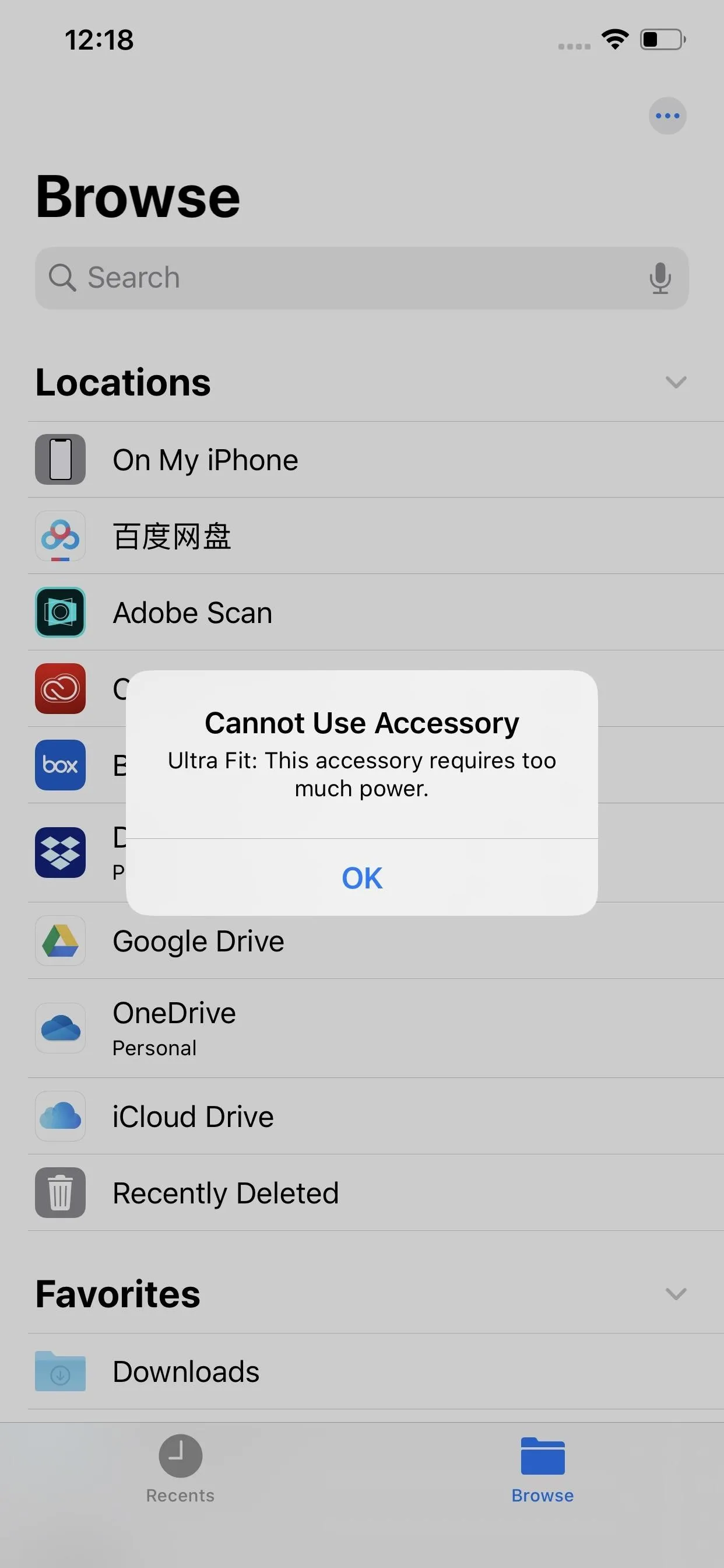Select the Browse tab
The image size is (724, 1568).
(x=543, y=1469)
